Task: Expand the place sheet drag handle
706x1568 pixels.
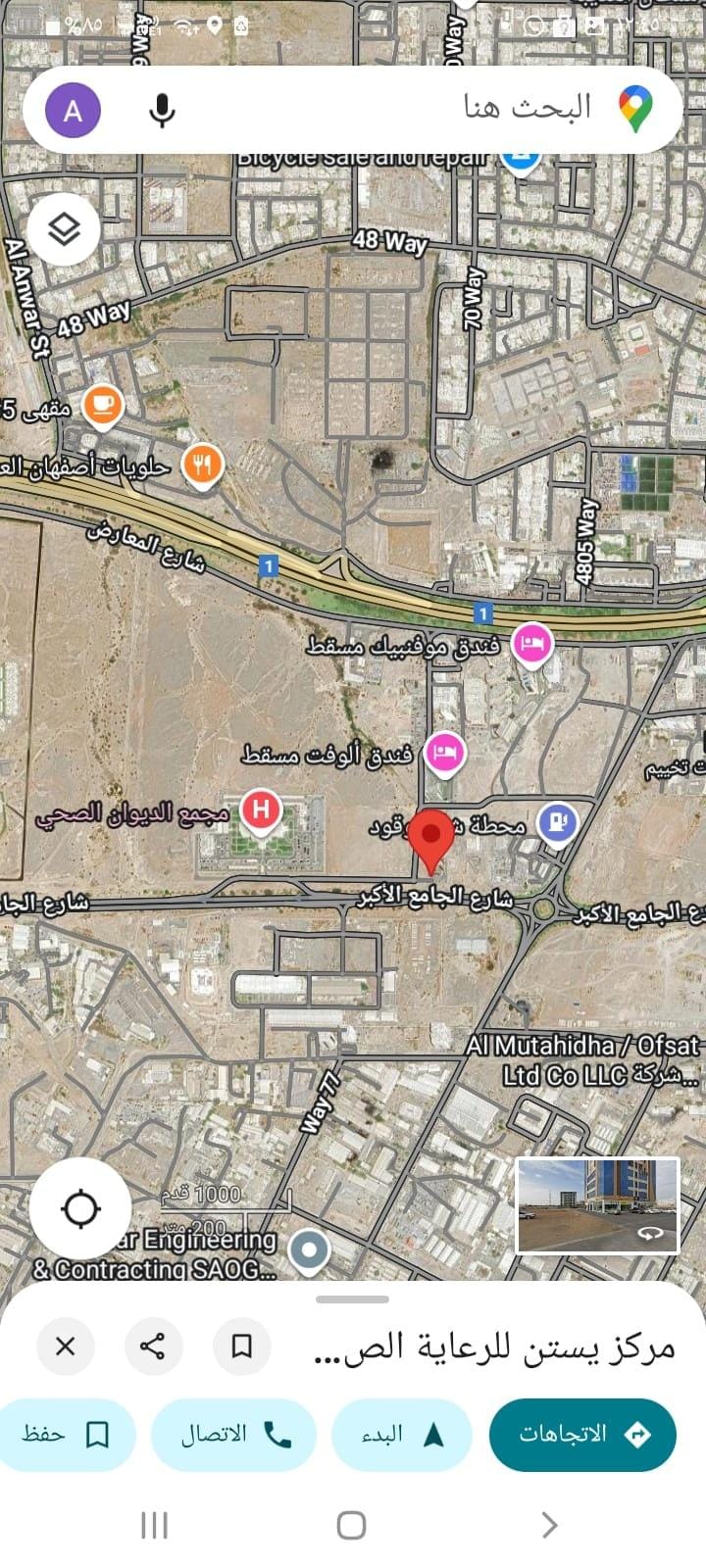Action: click(x=353, y=1299)
